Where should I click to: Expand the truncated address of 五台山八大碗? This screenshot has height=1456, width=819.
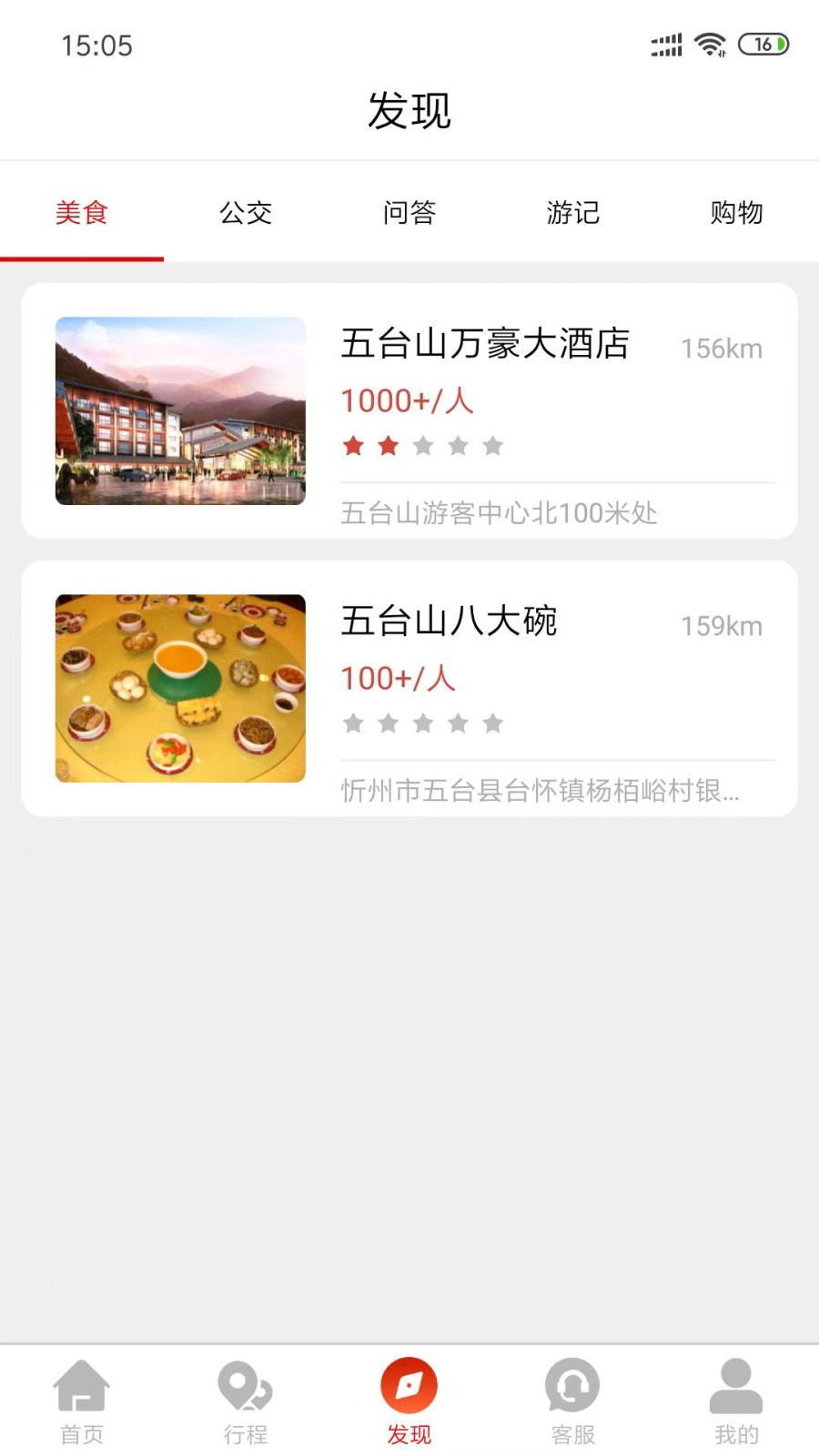pyautogui.click(x=541, y=792)
